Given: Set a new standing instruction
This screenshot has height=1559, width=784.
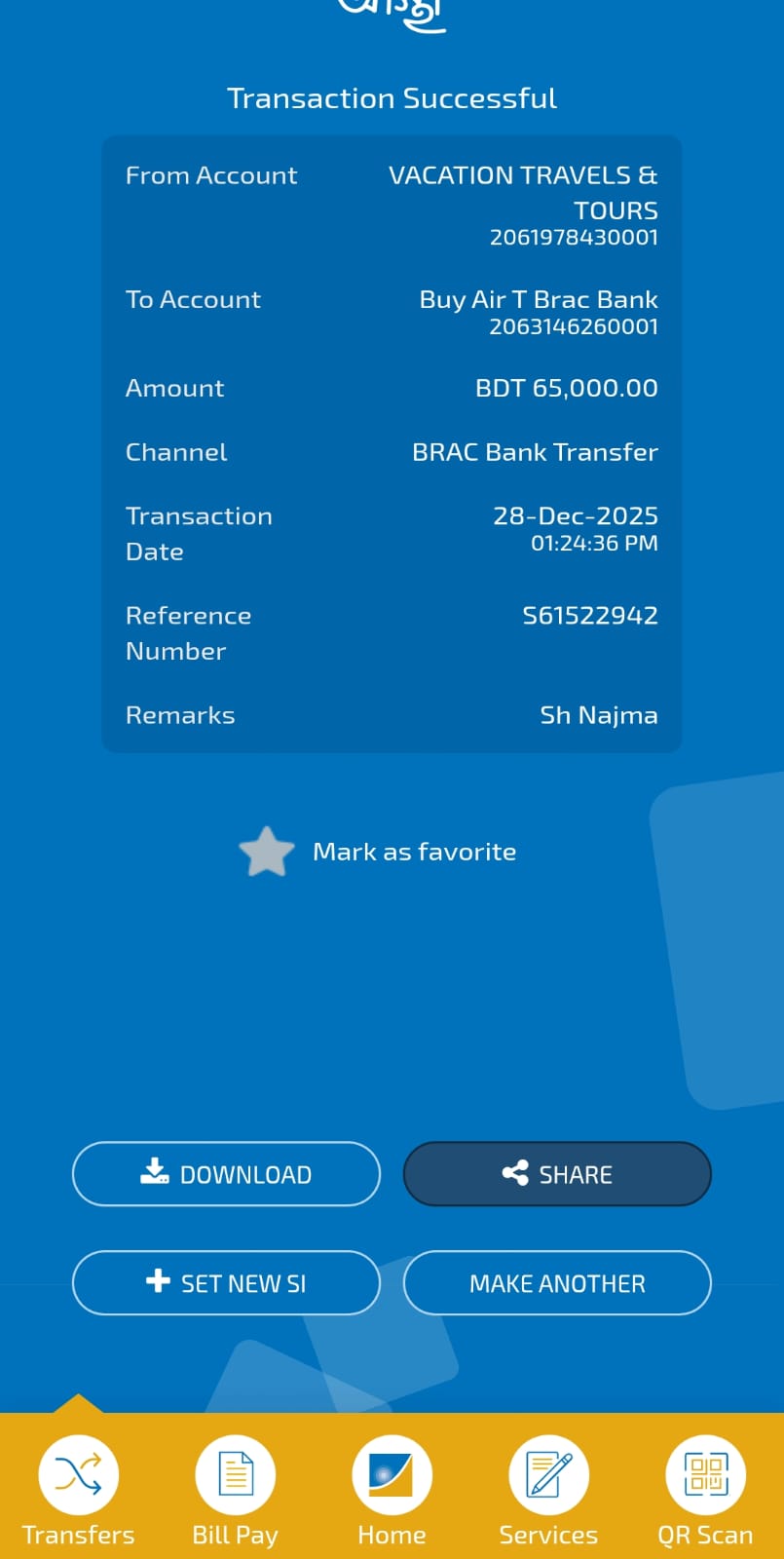Looking at the screenshot, I should coord(226,1283).
